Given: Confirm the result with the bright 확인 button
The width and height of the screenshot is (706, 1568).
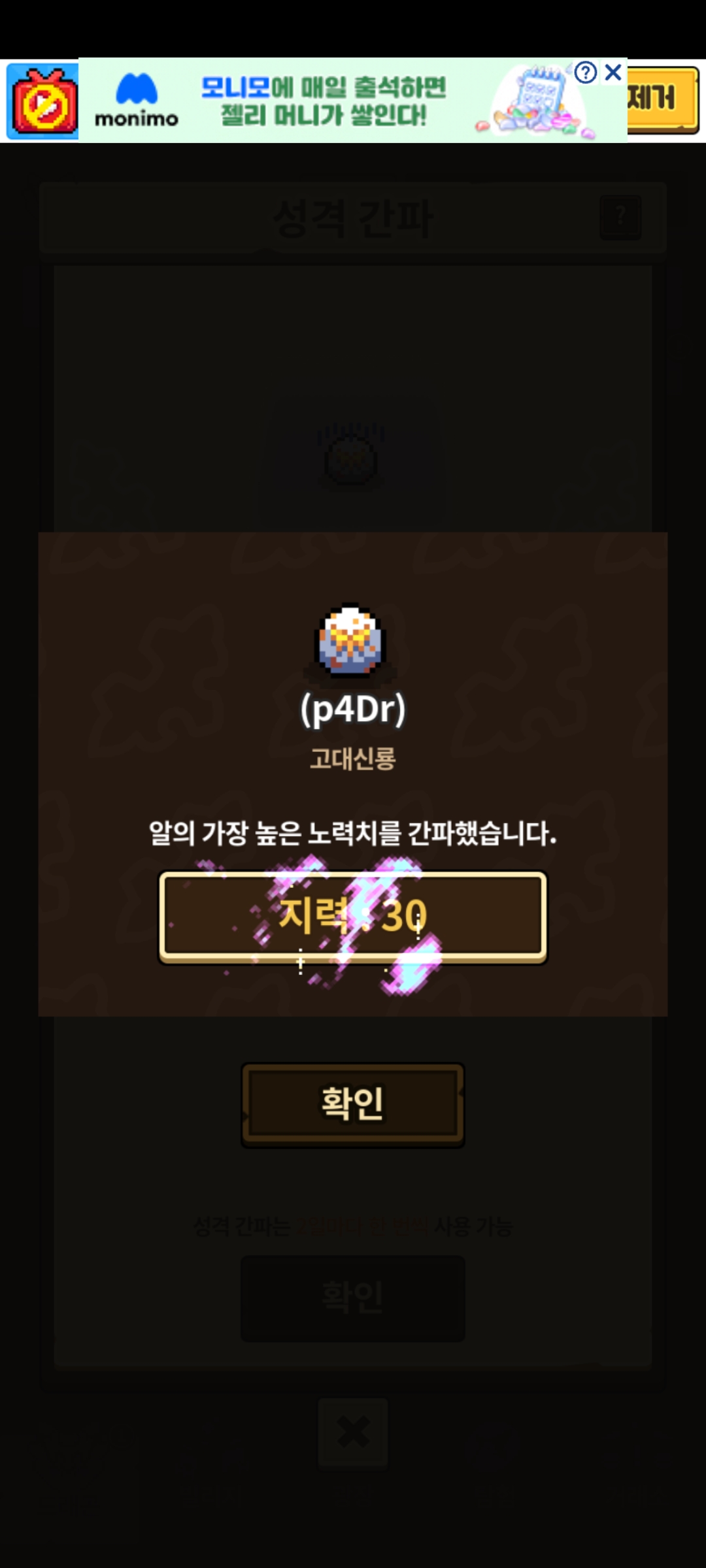Looking at the screenshot, I should pos(353,1104).
